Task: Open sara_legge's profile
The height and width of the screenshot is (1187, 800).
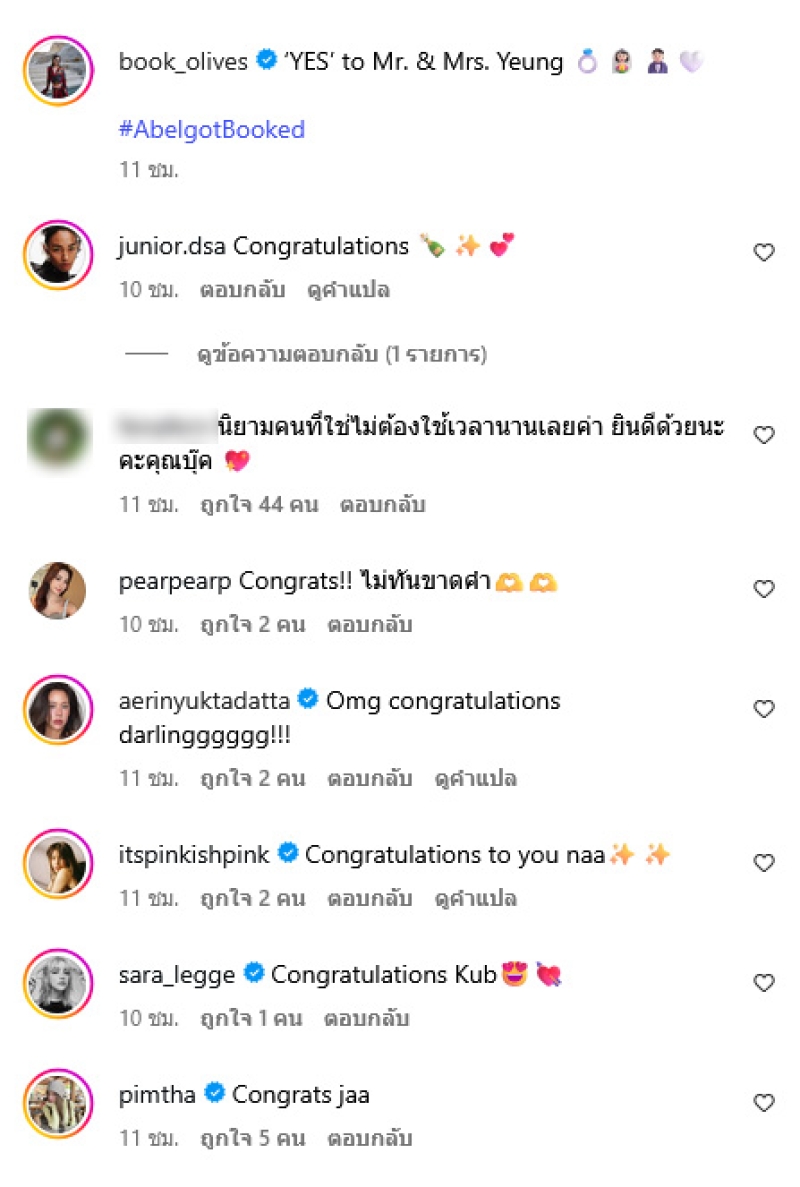Action: tap(177, 973)
